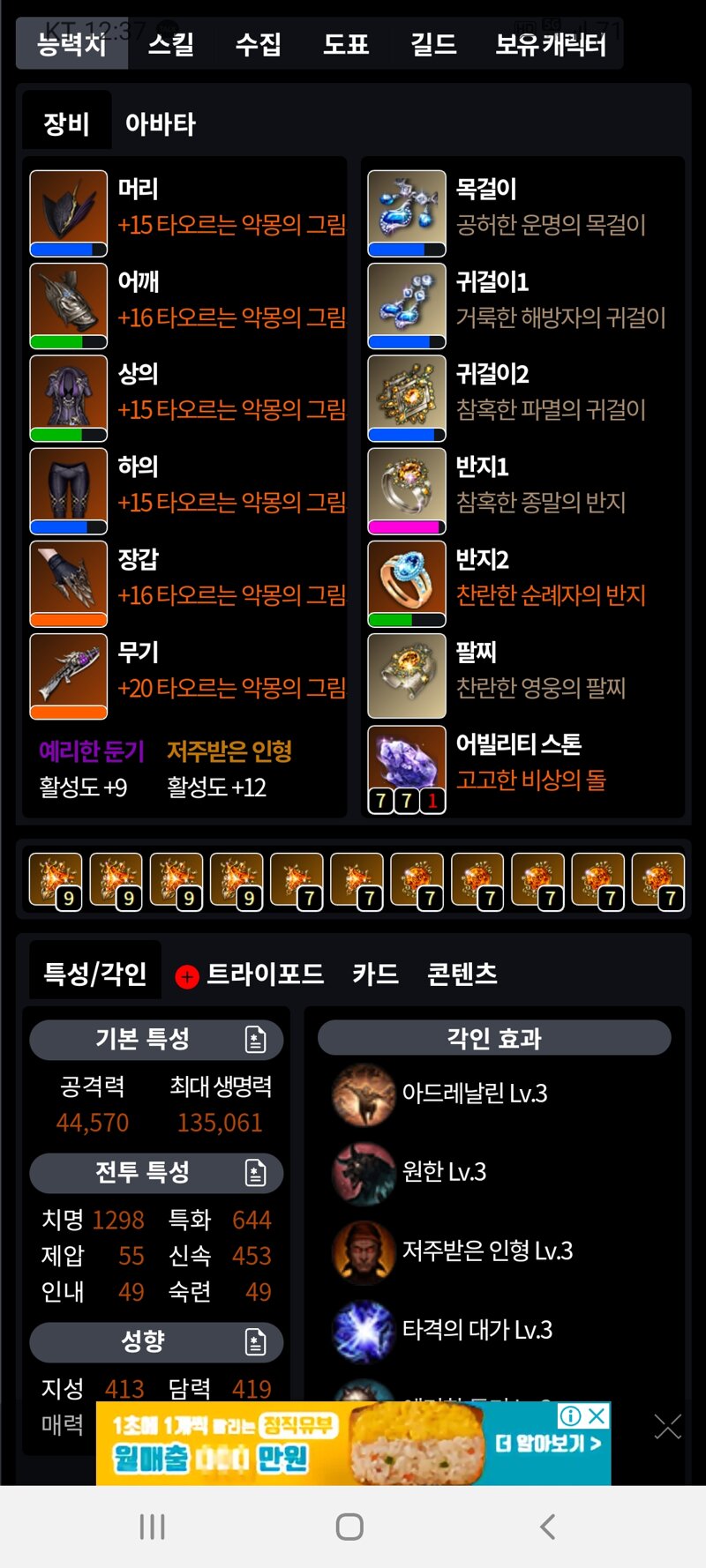Image resolution: width=706 pixels, height=1568 pixels.
Task: Switch to the 수집 tab
Action: click(x=258, y=43)
